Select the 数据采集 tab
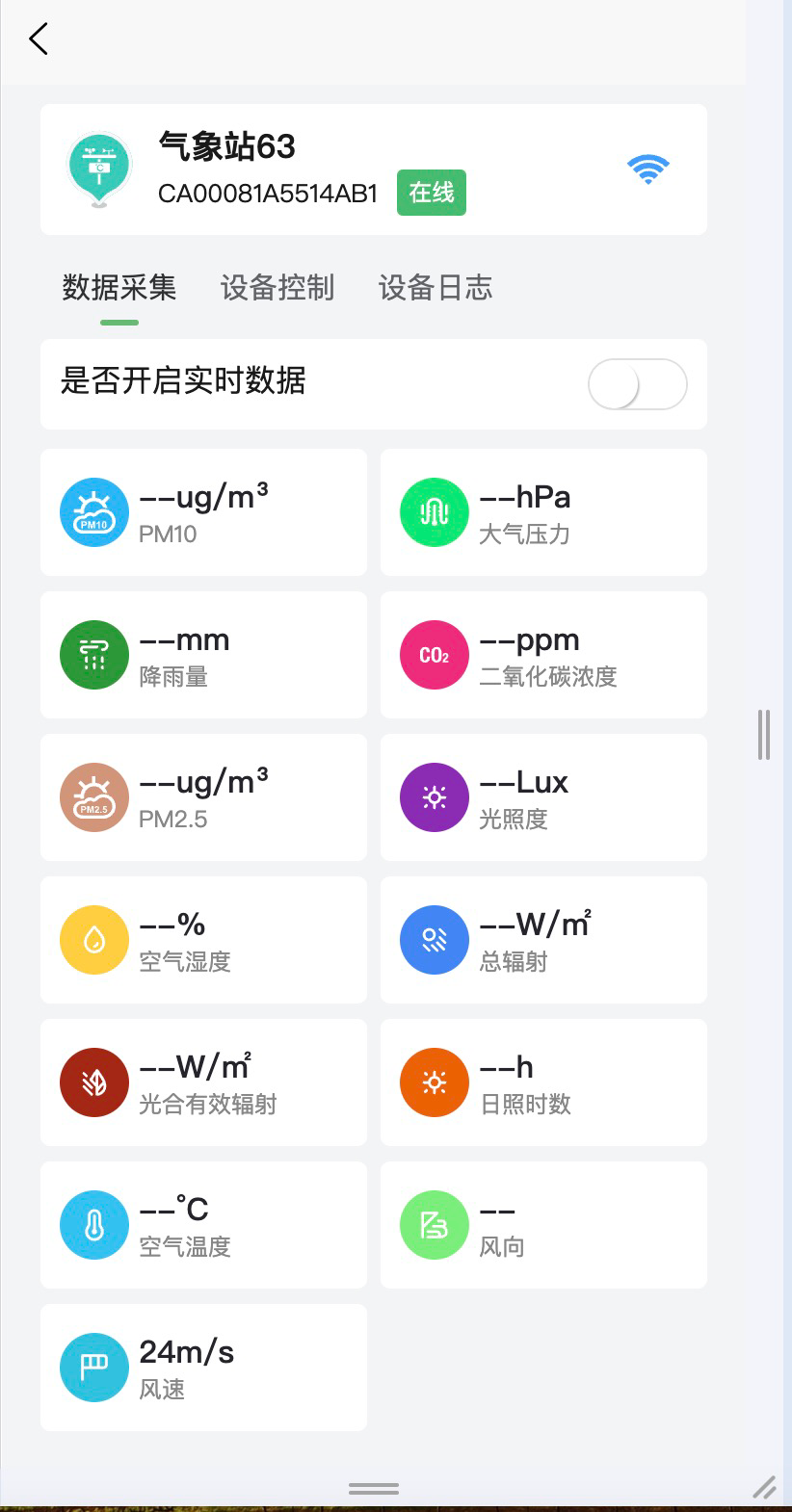The width and height of the screenshot is (792, 1512). click(x=119, y=288)
